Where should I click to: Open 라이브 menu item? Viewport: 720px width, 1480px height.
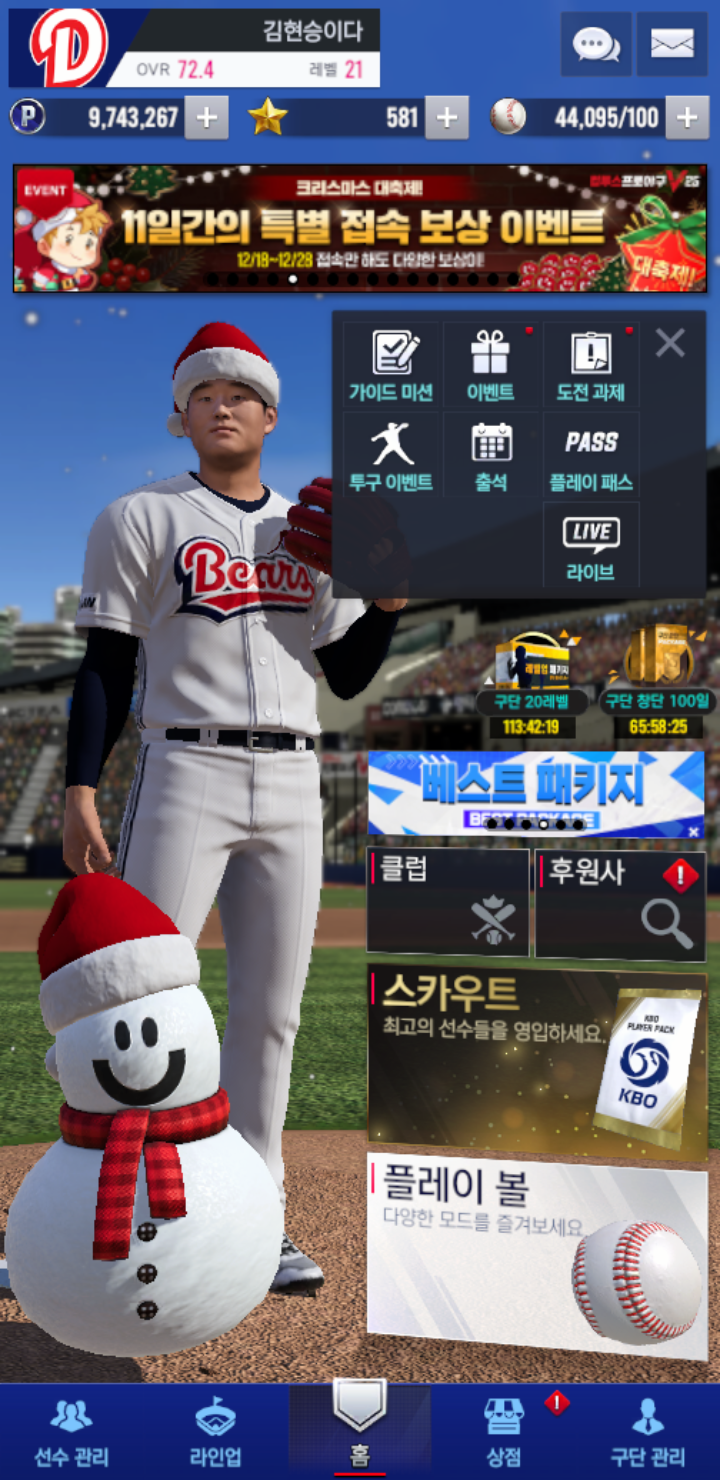[x=590, y=546]
